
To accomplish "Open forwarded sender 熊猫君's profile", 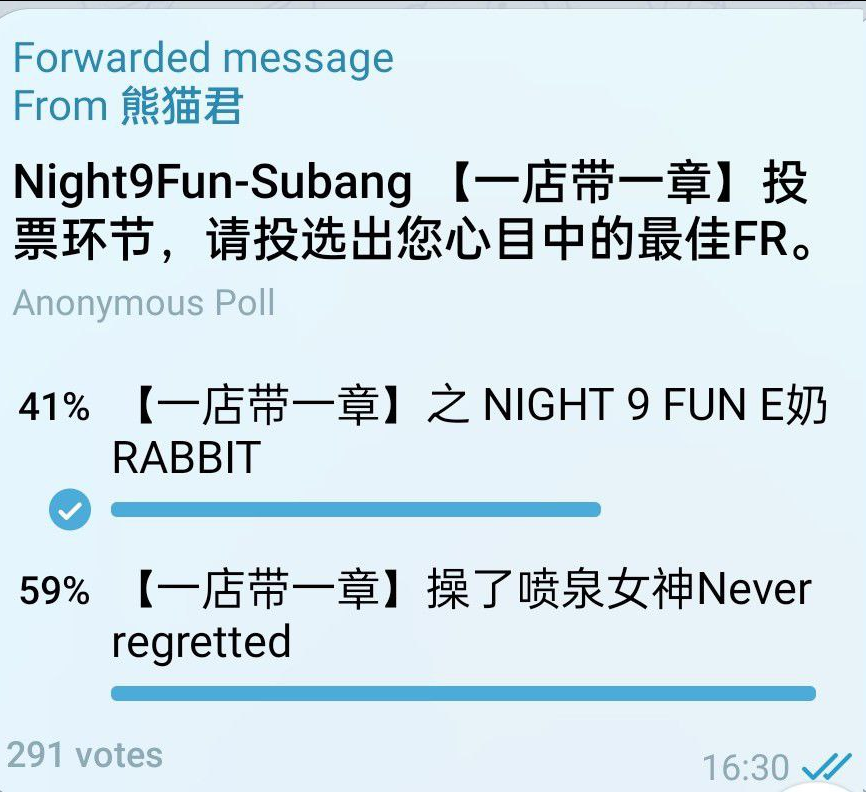I will tap(180, 106).
